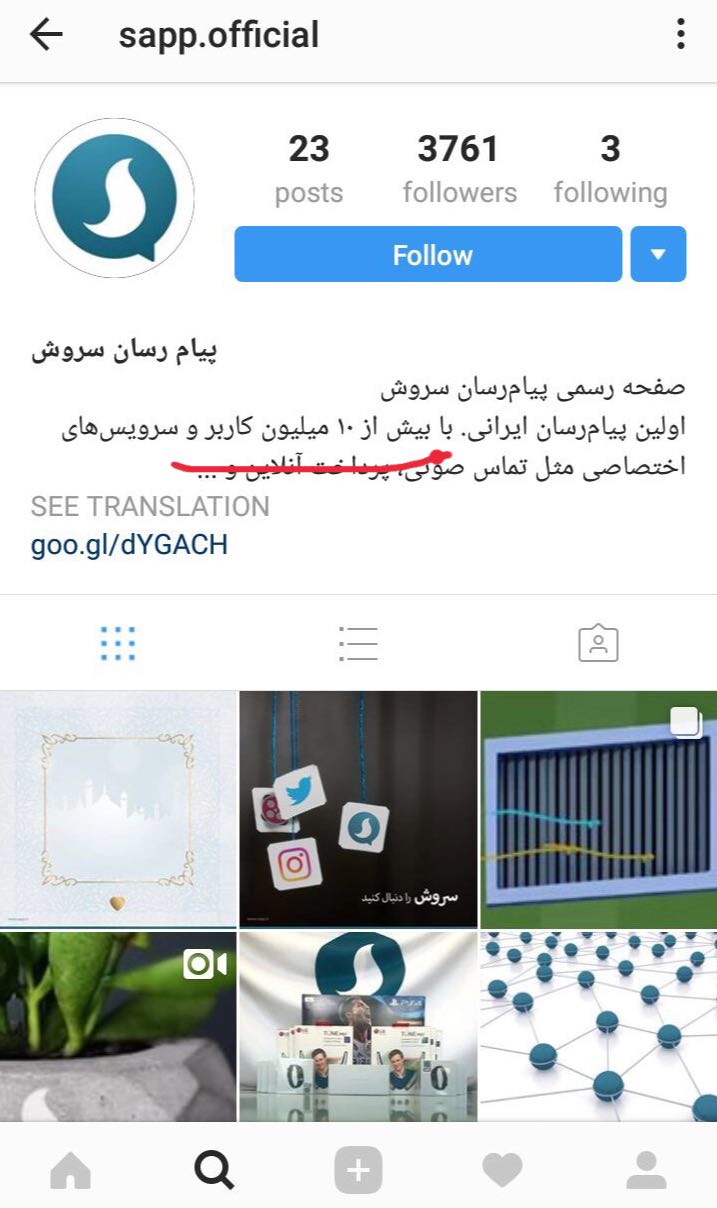Image resolution: width=717 pixels, height=1208 pixels.
Task: Go to the Home feed tab
Action: pyautogui.click(x=70, y=1169)
